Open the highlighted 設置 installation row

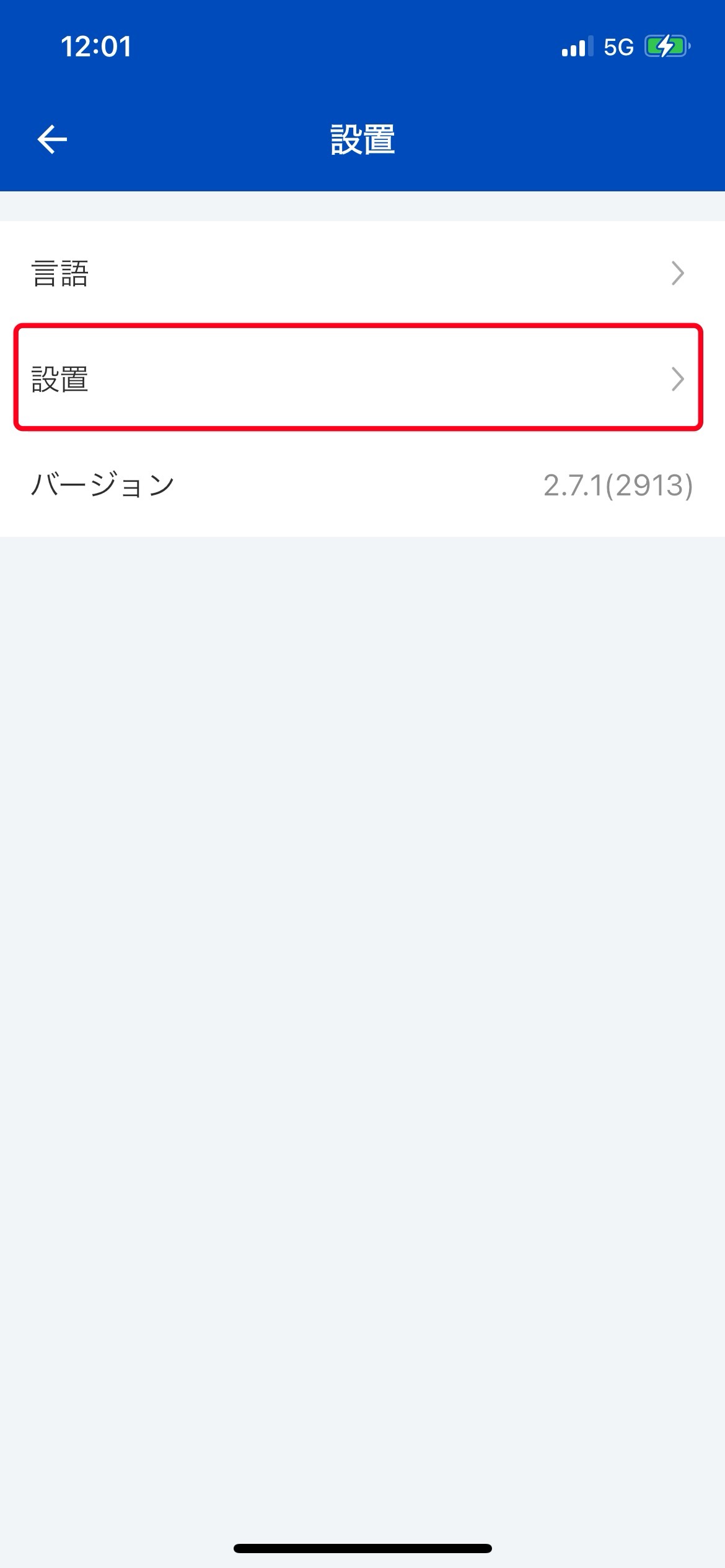[362, 378]
